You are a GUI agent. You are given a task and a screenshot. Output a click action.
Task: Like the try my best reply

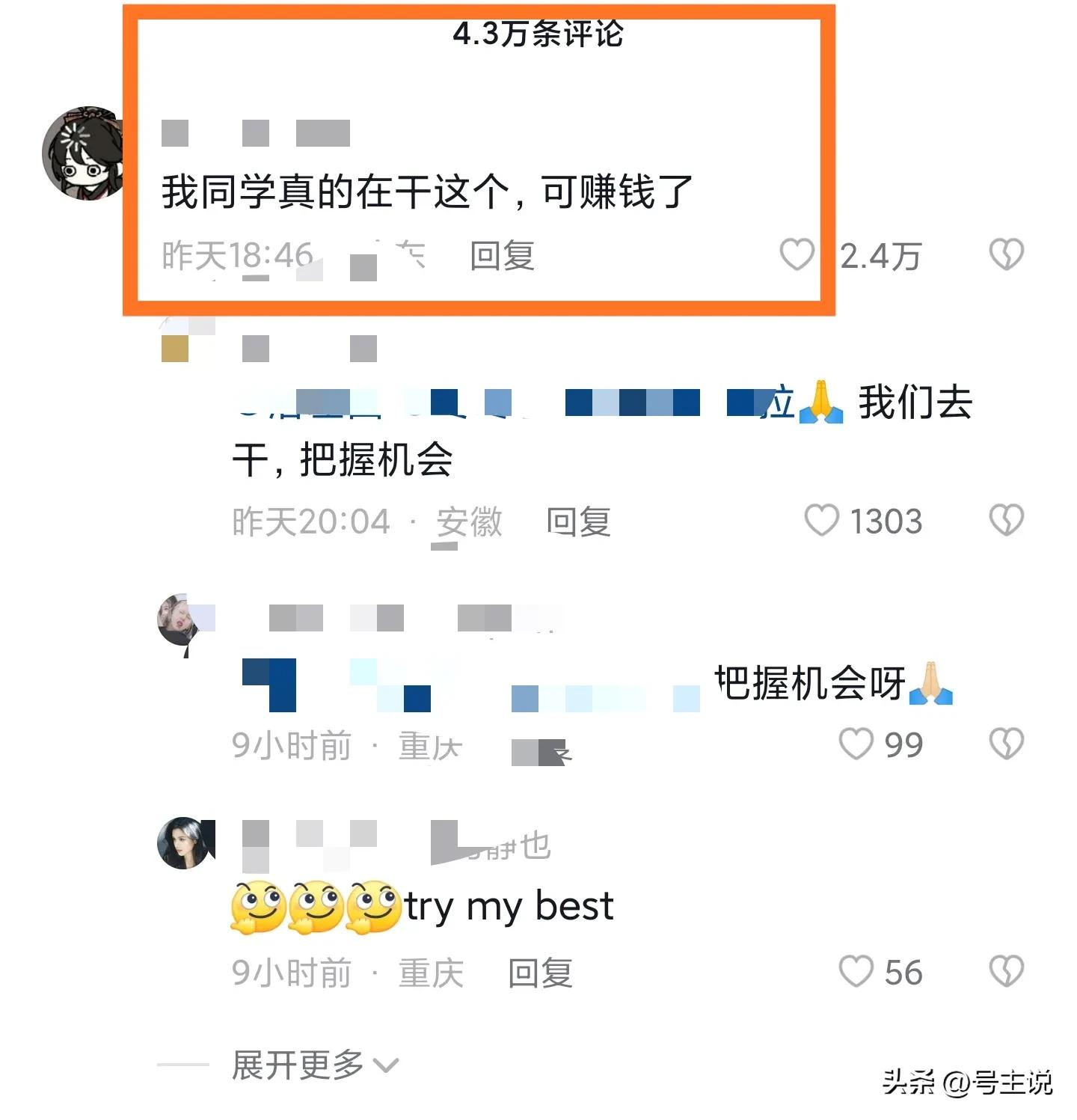pyautogui.click(x=856, y=972)
